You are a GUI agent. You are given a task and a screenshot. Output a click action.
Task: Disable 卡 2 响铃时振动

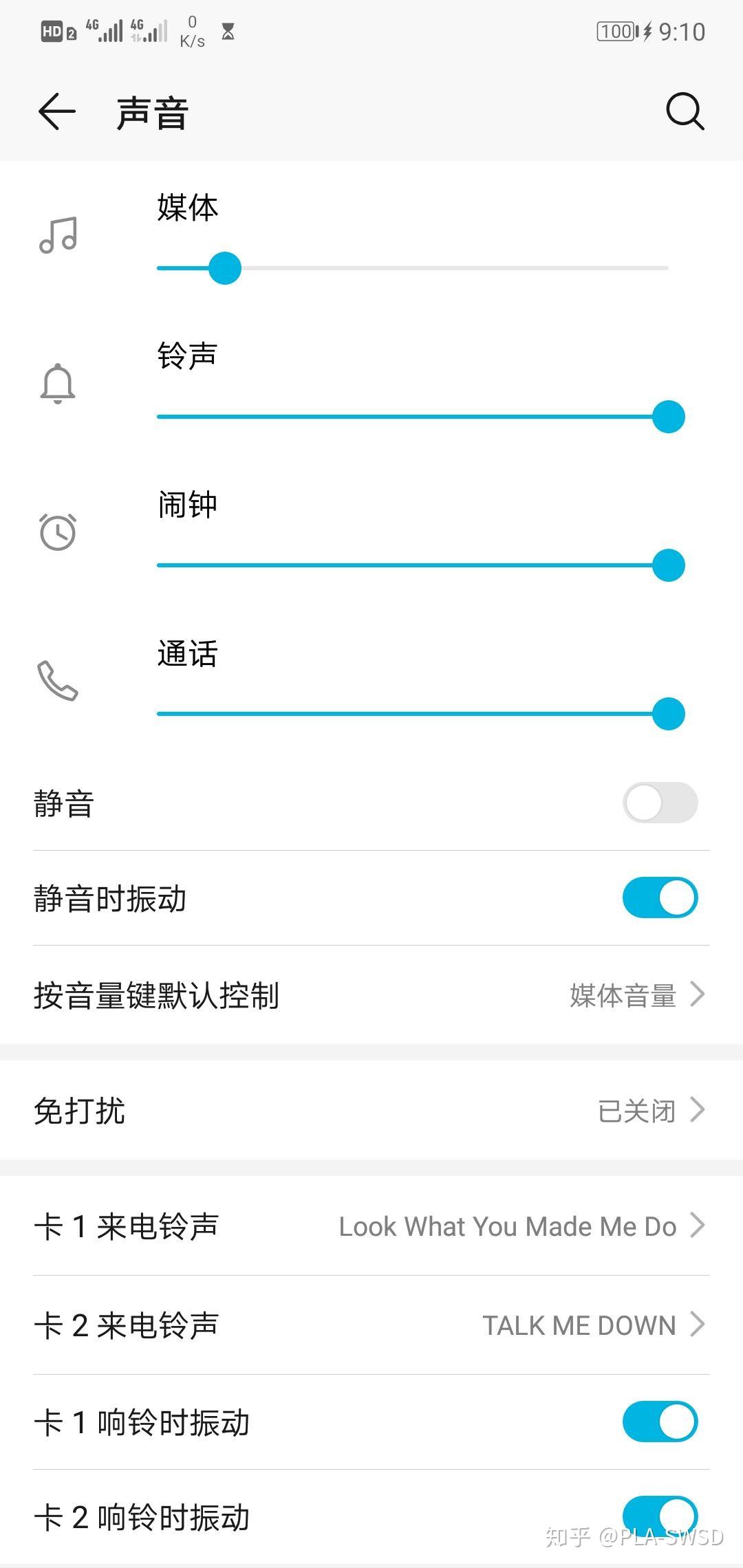click(660, 1515)
